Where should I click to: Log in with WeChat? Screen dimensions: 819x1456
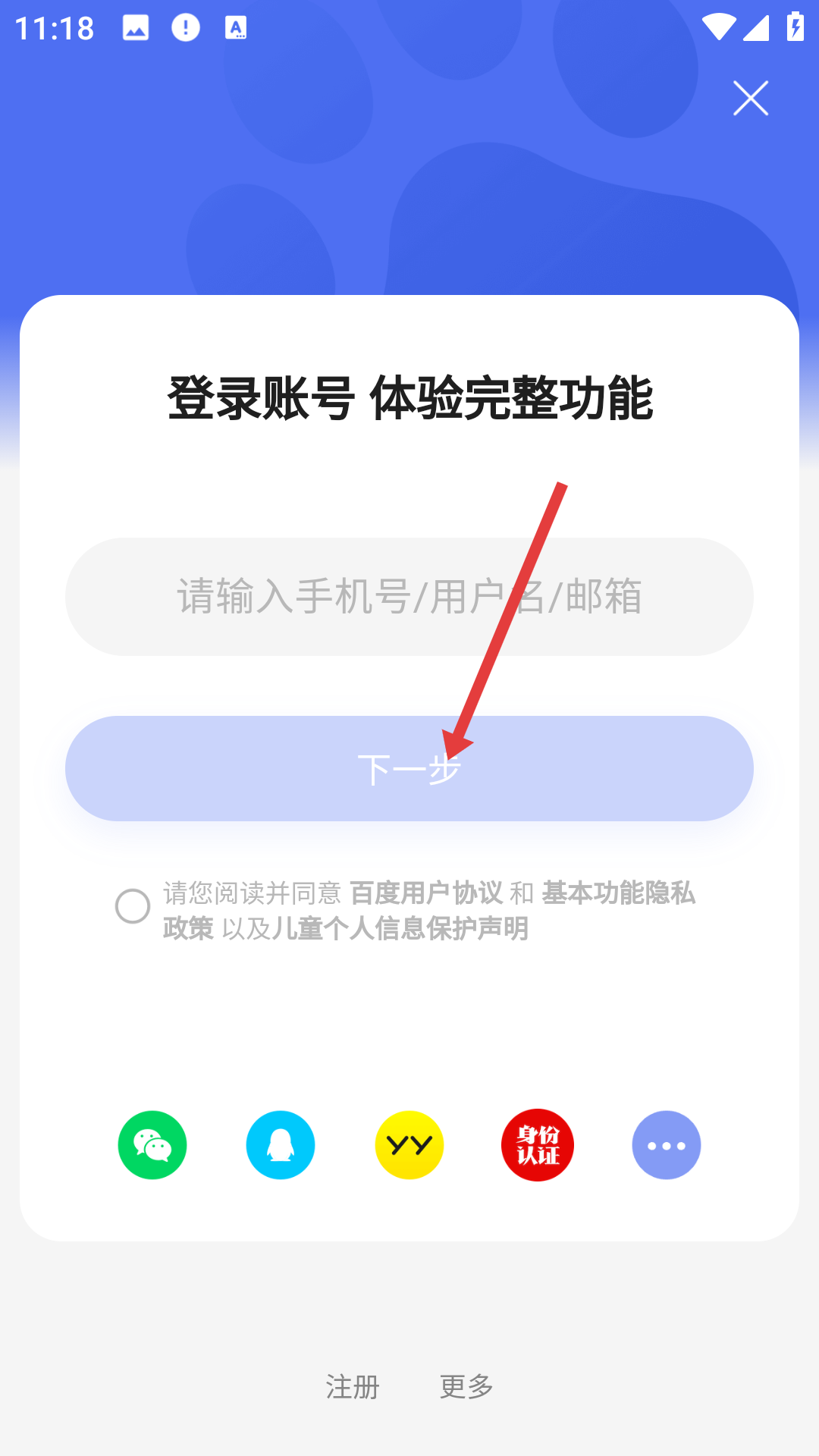point(152,1145)
